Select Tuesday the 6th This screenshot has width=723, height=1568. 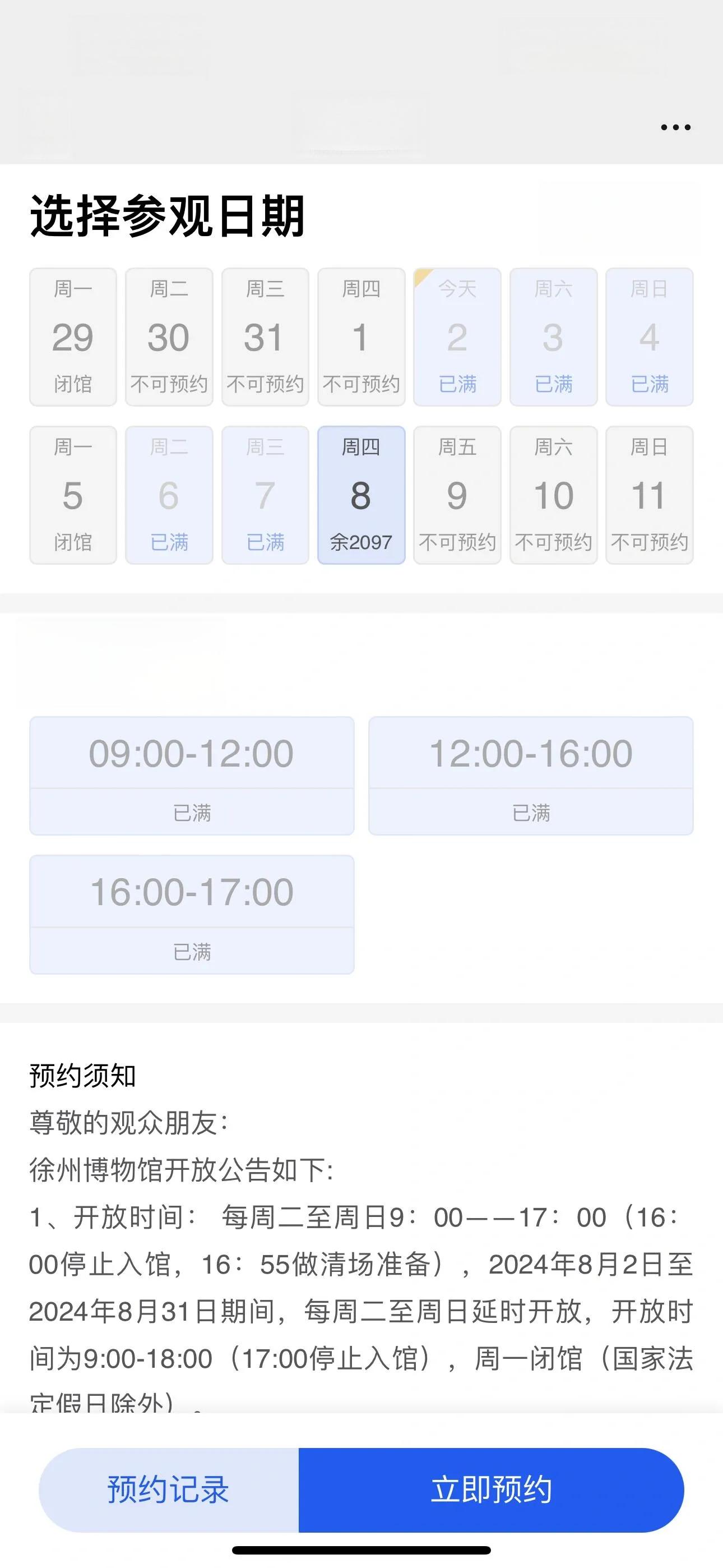169,495
